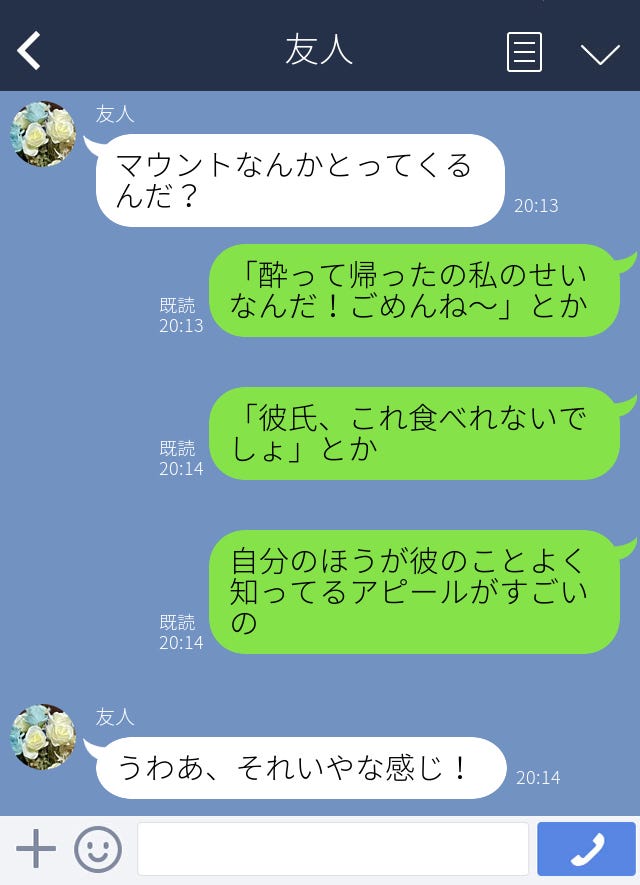
Task: Open 友人's avatar beside うわあ、それいやな感じ！
Action: (x=43, y=737)
